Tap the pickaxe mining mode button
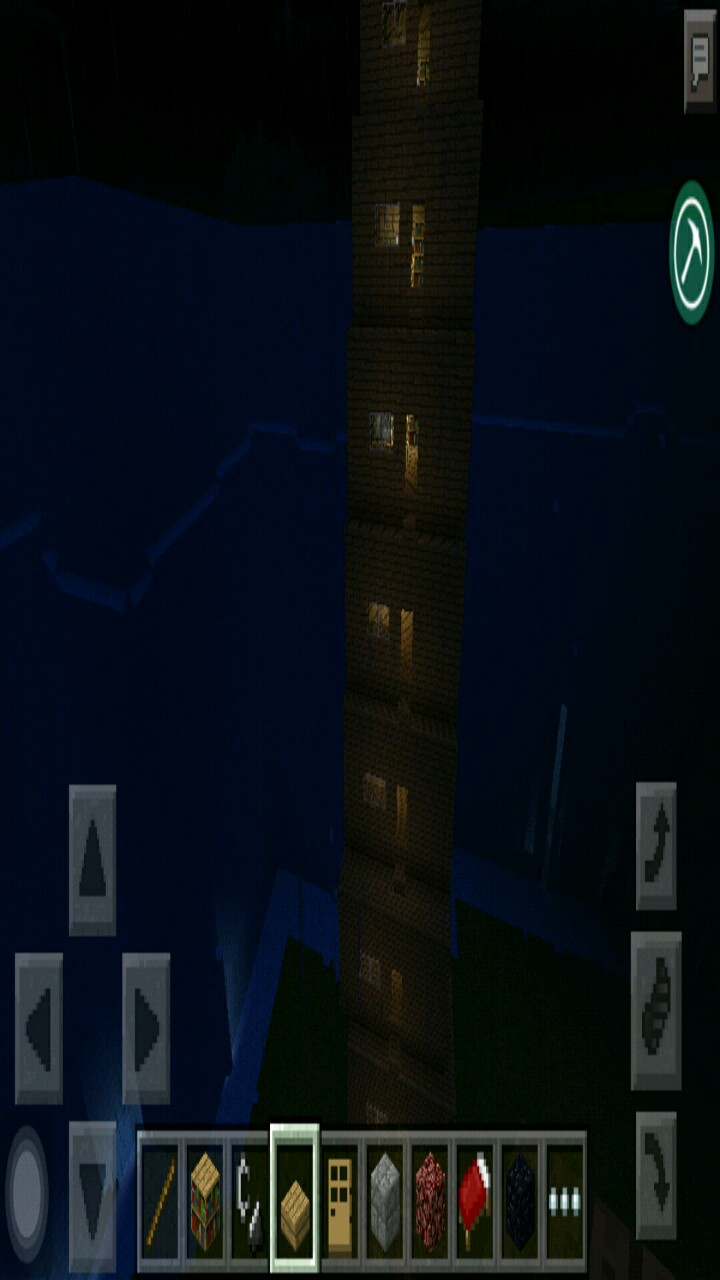The image size is (720, 1280). [x=692, y=252]
